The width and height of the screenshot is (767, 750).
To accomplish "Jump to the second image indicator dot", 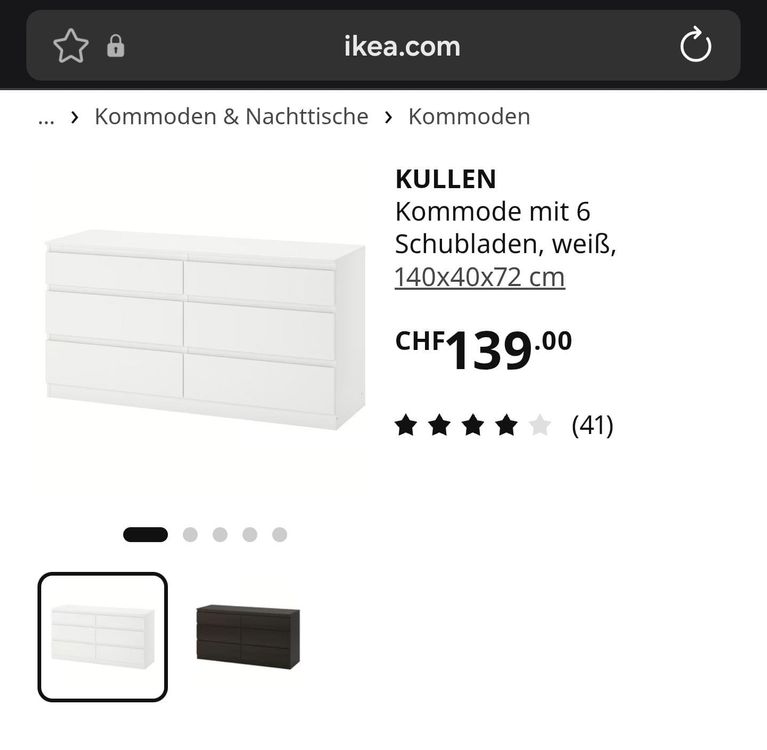I will tap(190, 534).
